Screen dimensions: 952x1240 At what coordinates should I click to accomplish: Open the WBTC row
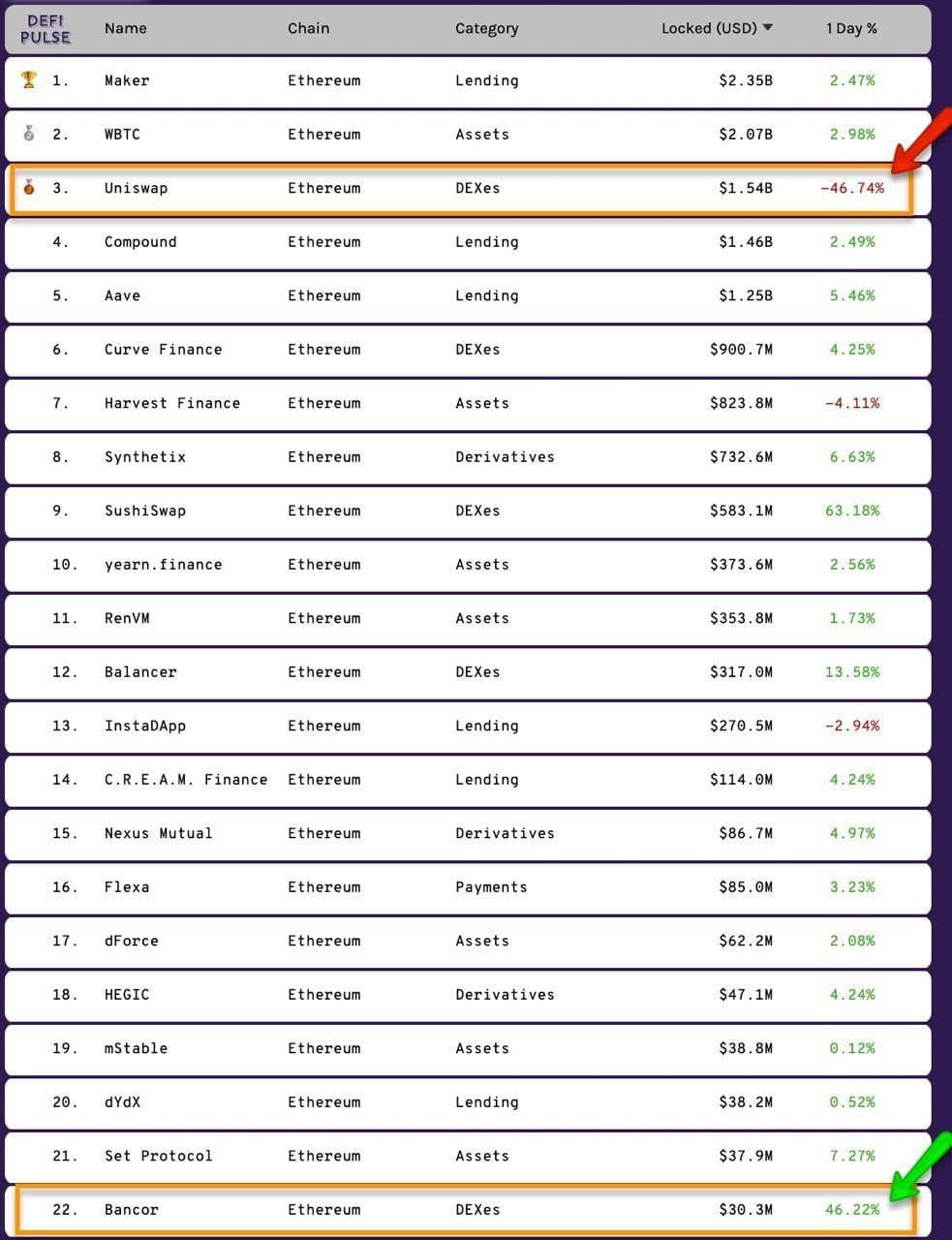tap(122, 135)
